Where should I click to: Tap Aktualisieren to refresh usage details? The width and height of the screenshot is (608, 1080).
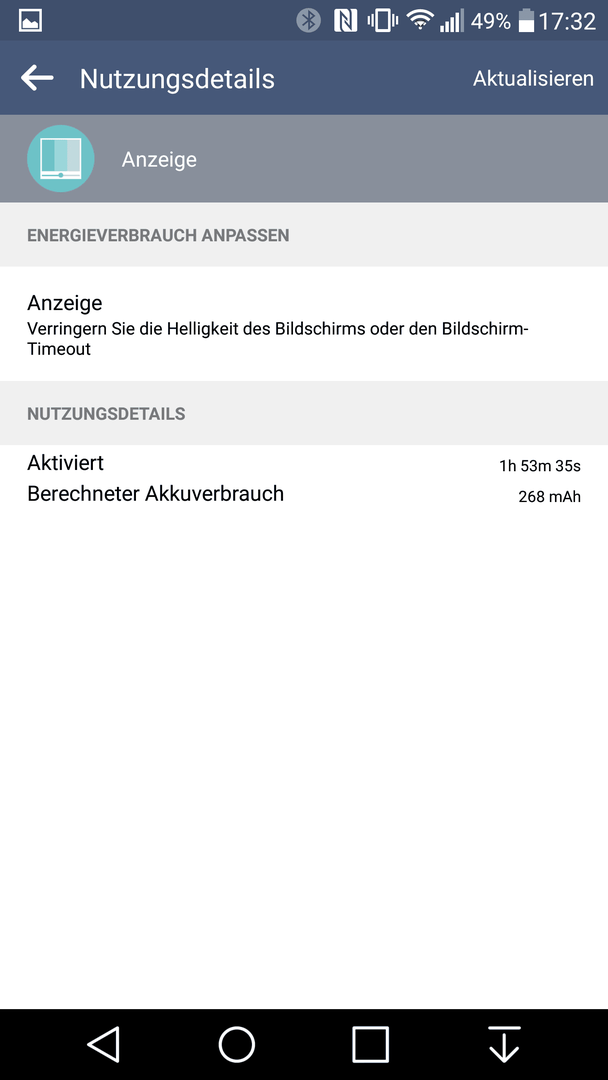[533, 78]
